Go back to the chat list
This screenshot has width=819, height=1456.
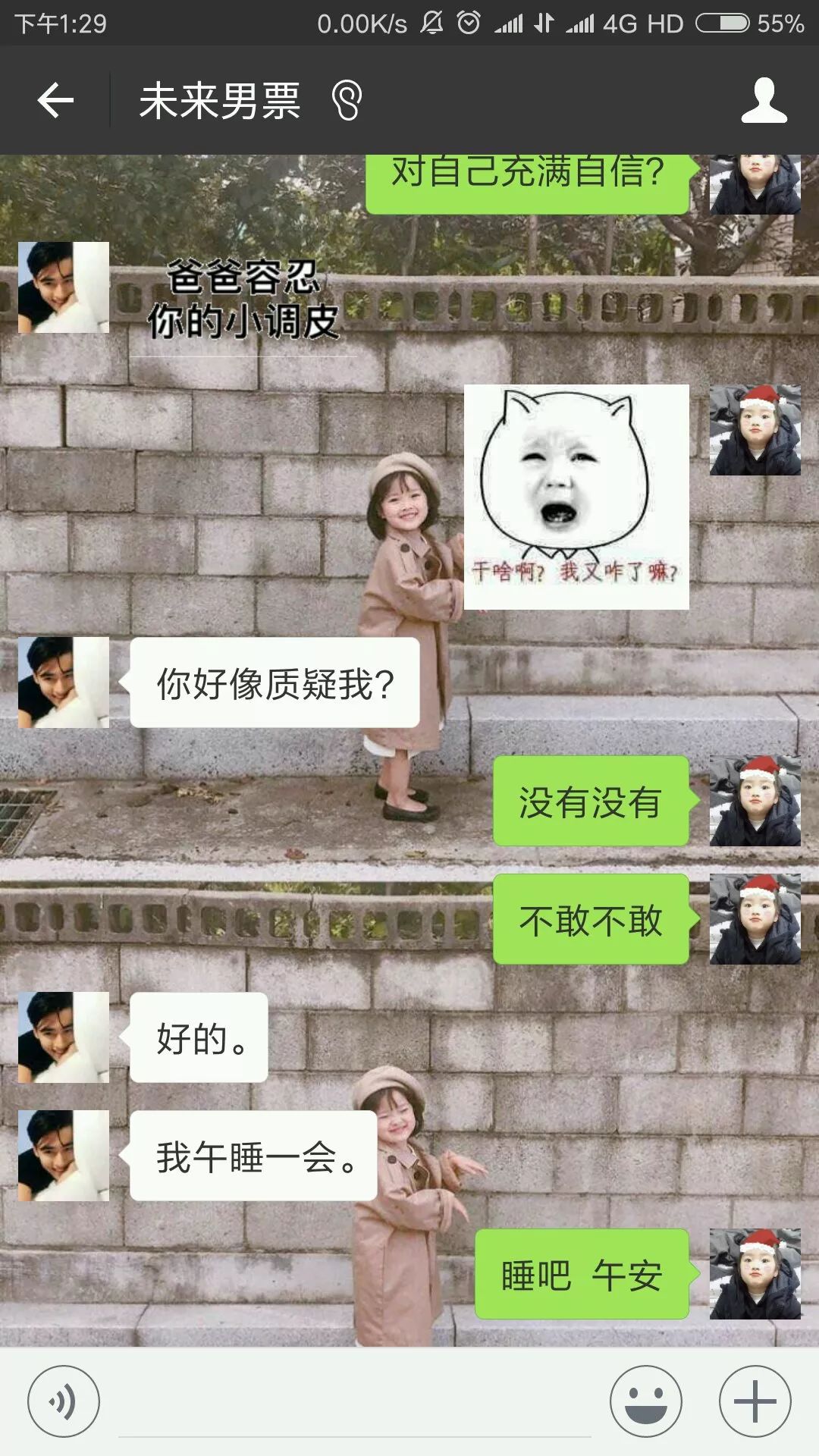tap(55, 100)
